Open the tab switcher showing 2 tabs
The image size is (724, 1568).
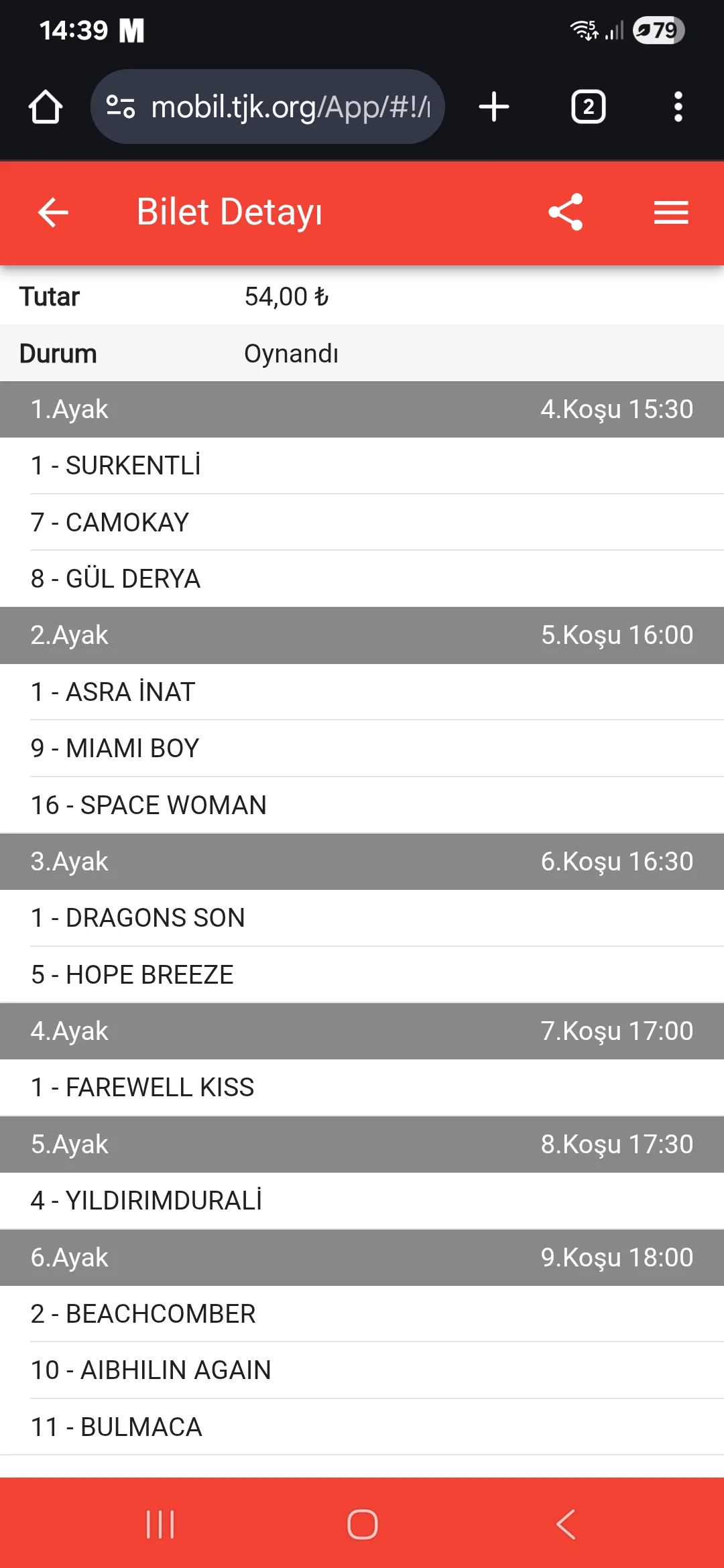[x=588, y=107]
